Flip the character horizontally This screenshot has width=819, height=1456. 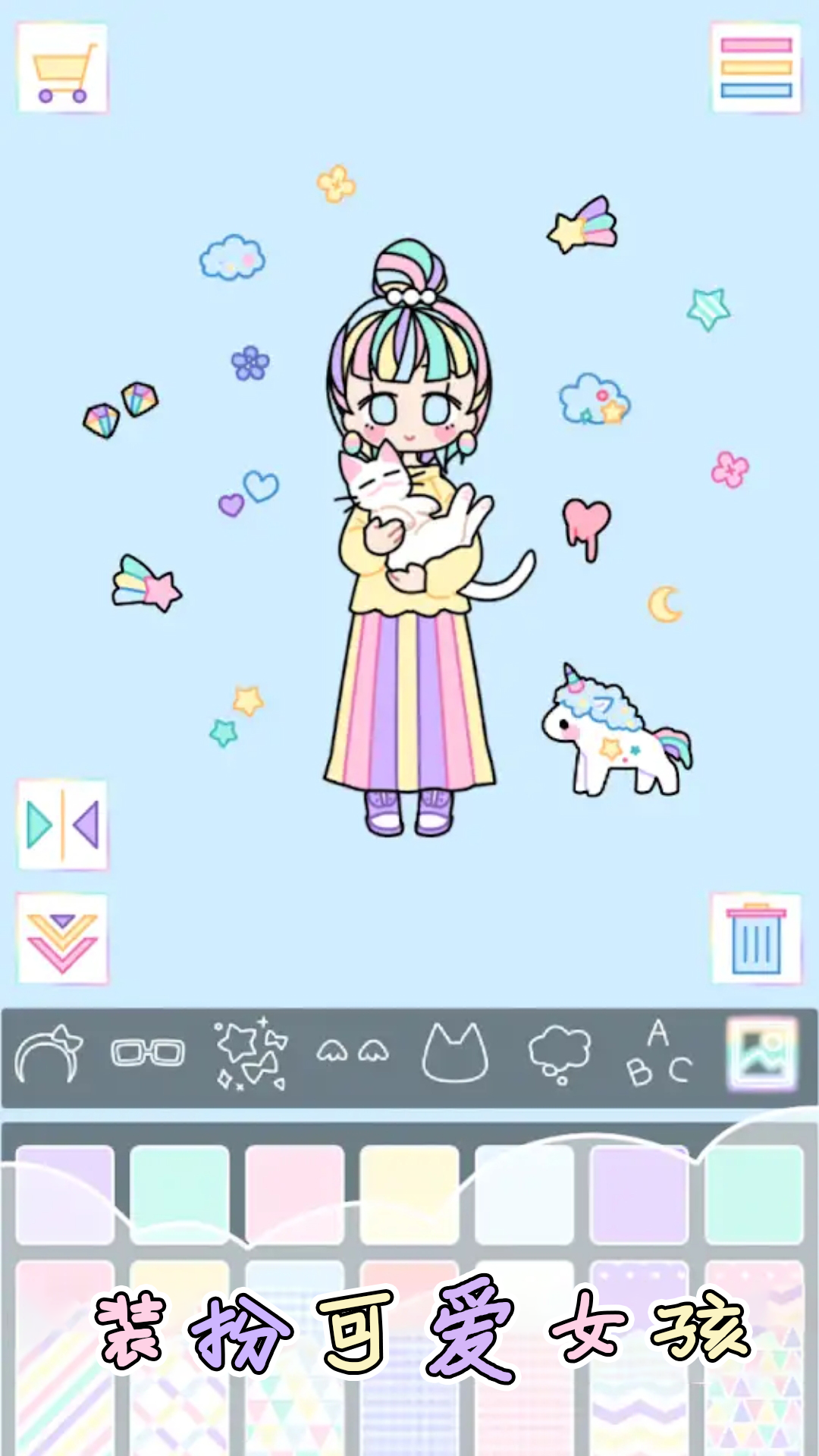pos(63,824)
